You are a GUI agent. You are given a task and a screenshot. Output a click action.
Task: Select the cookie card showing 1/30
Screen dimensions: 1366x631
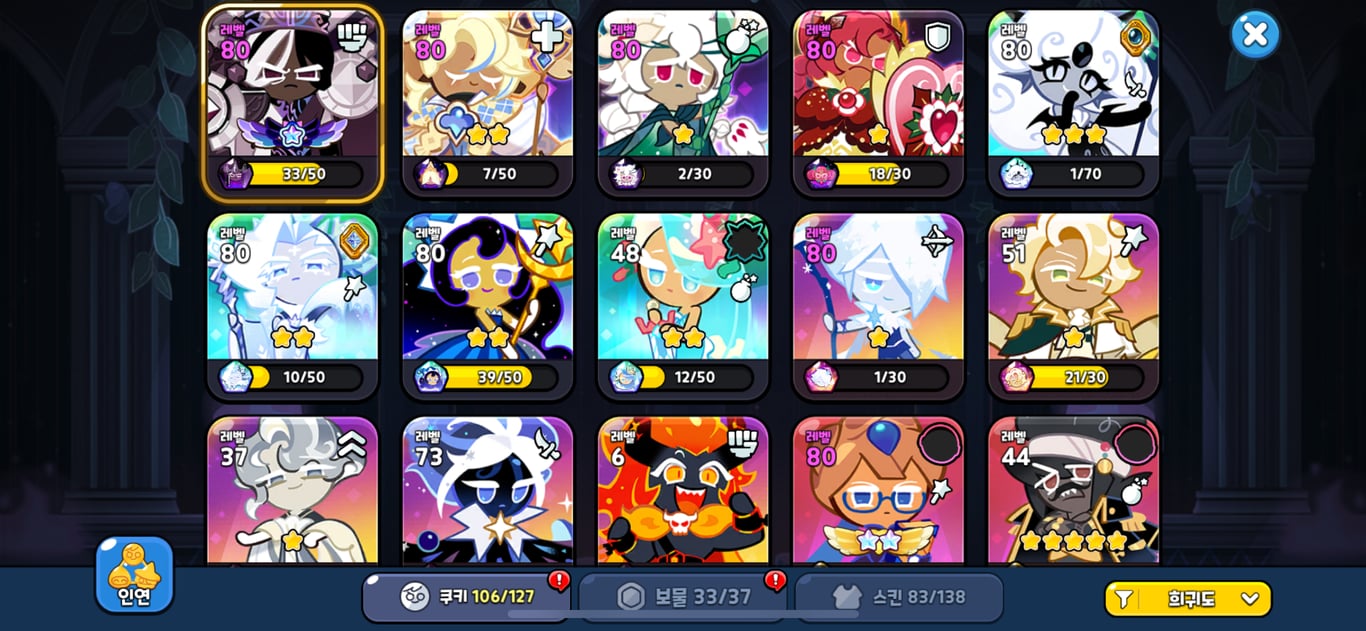[x=878, y=303]
